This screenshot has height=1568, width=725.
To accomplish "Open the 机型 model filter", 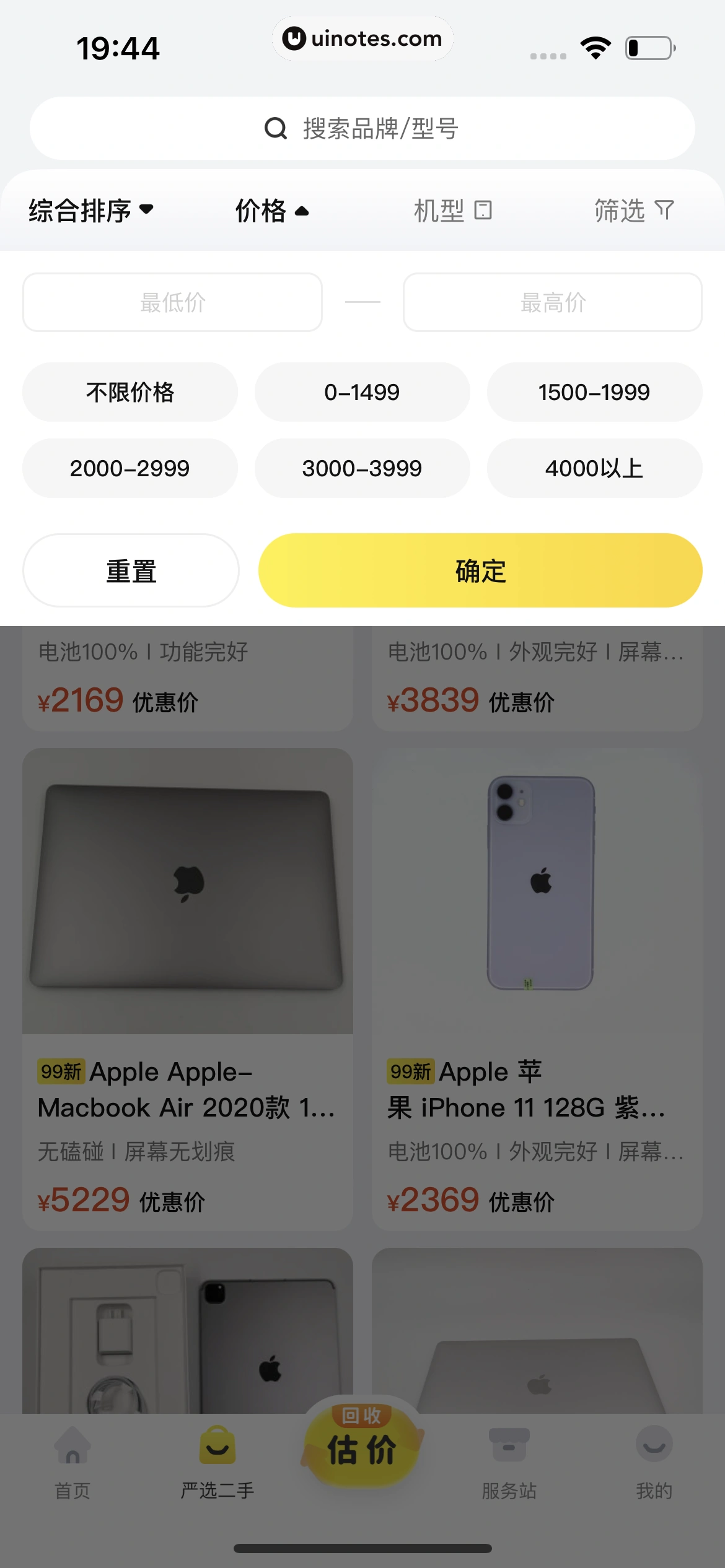I will (452, 211).
